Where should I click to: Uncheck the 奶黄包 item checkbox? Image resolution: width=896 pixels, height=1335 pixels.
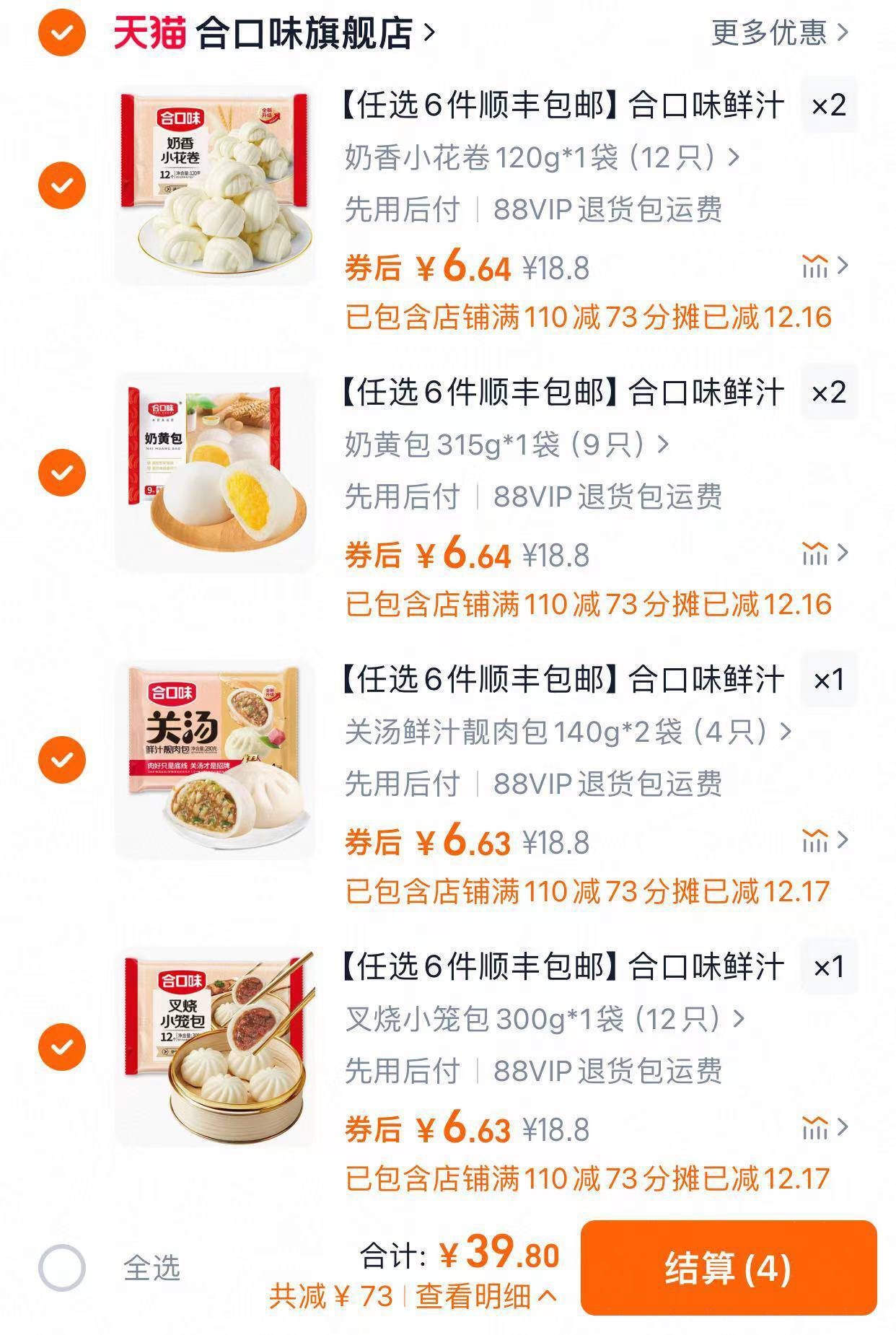pyautogui.click(x=61, y=471)
